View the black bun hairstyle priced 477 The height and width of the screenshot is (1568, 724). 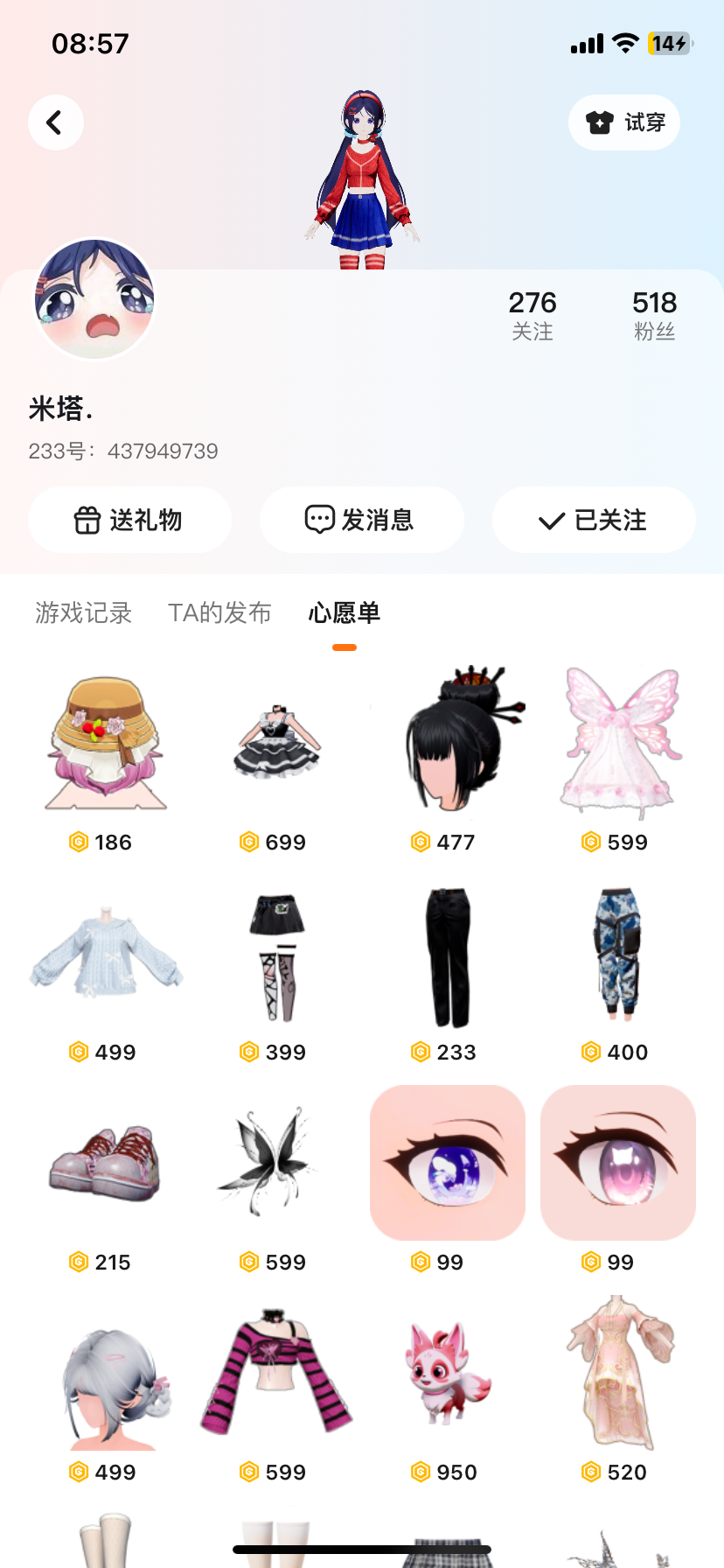pyautogui.click(x=447, y=742)
